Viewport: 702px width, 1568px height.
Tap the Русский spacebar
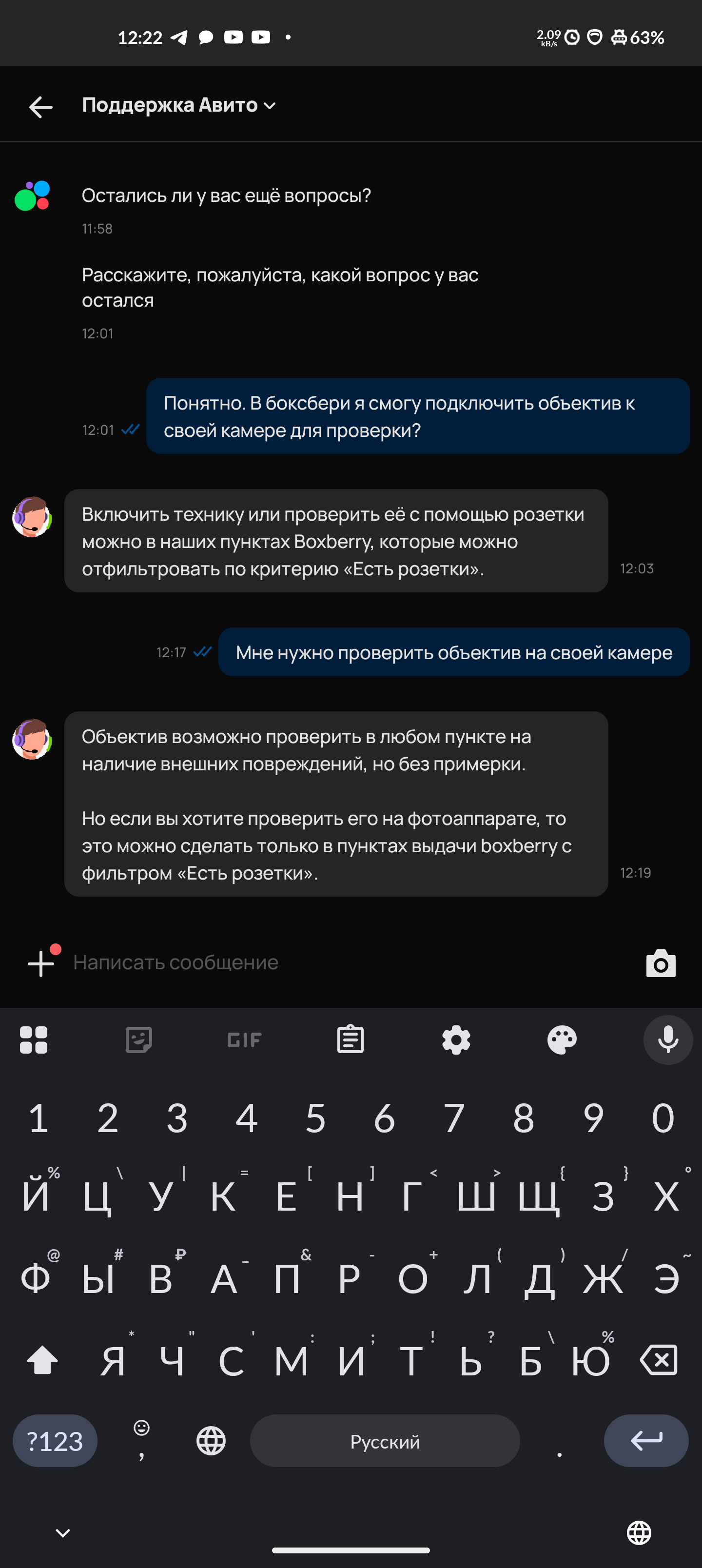[x=385, y=1441]
